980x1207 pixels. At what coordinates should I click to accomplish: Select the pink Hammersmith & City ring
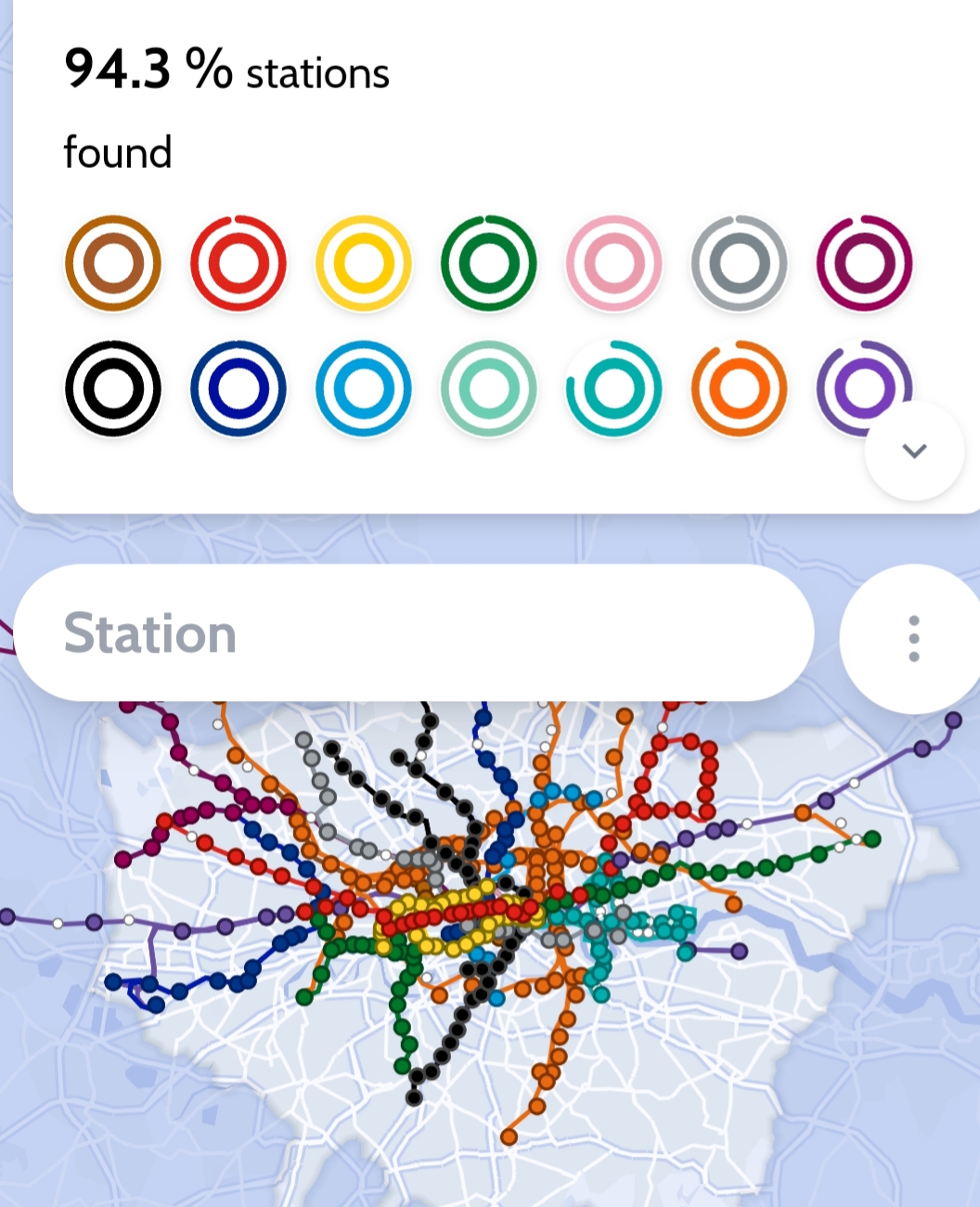click(x=614, y=264)
